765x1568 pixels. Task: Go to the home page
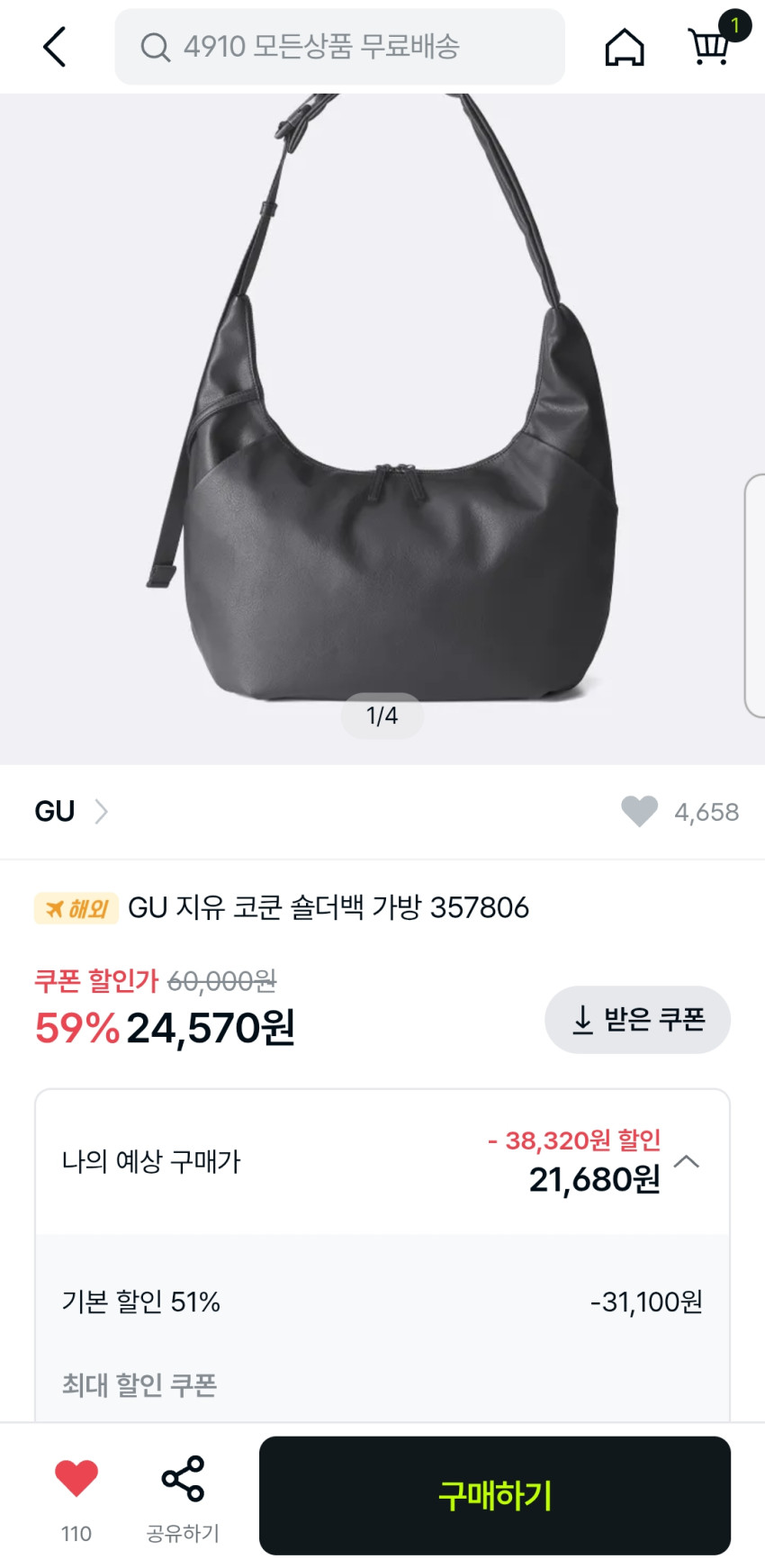[624, 47]
